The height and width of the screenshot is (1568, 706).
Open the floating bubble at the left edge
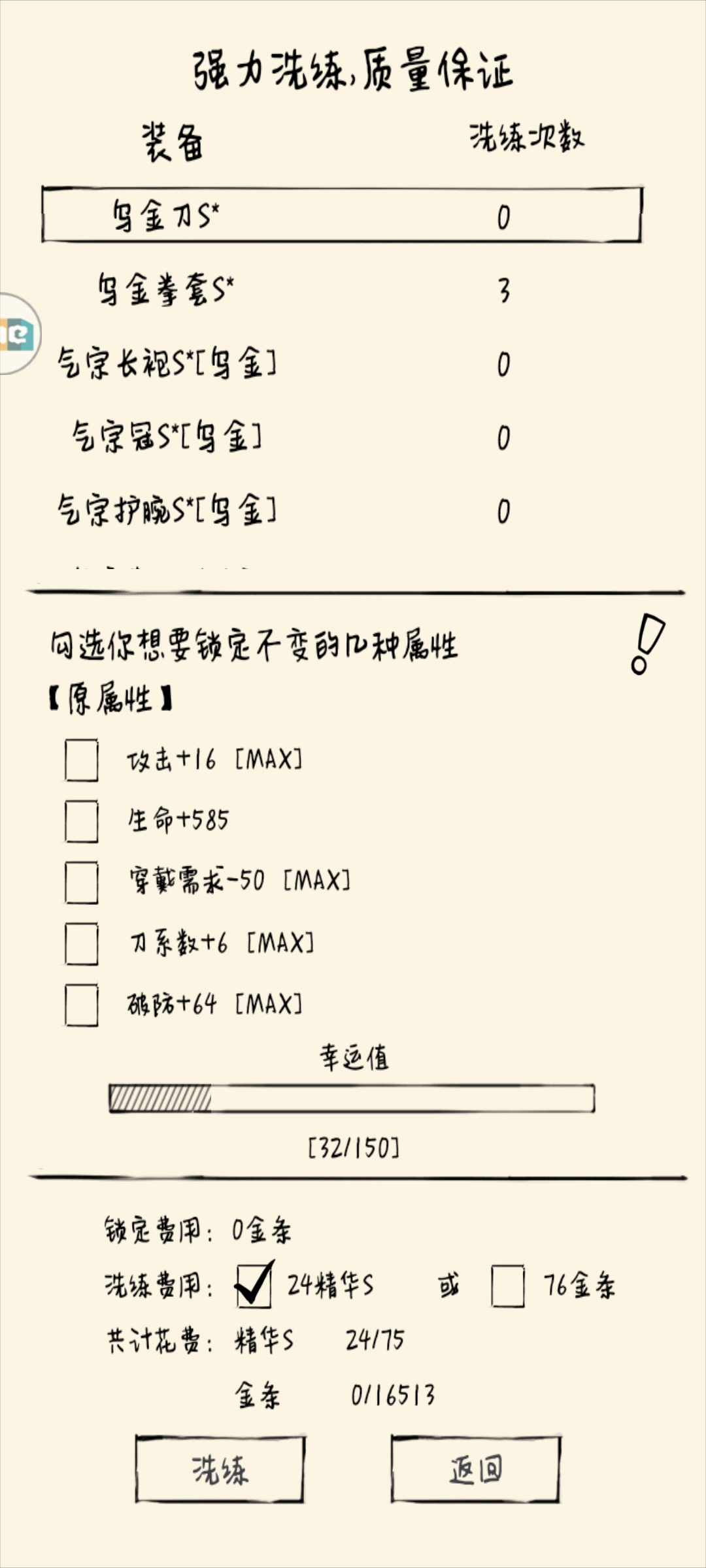[18, 334]
